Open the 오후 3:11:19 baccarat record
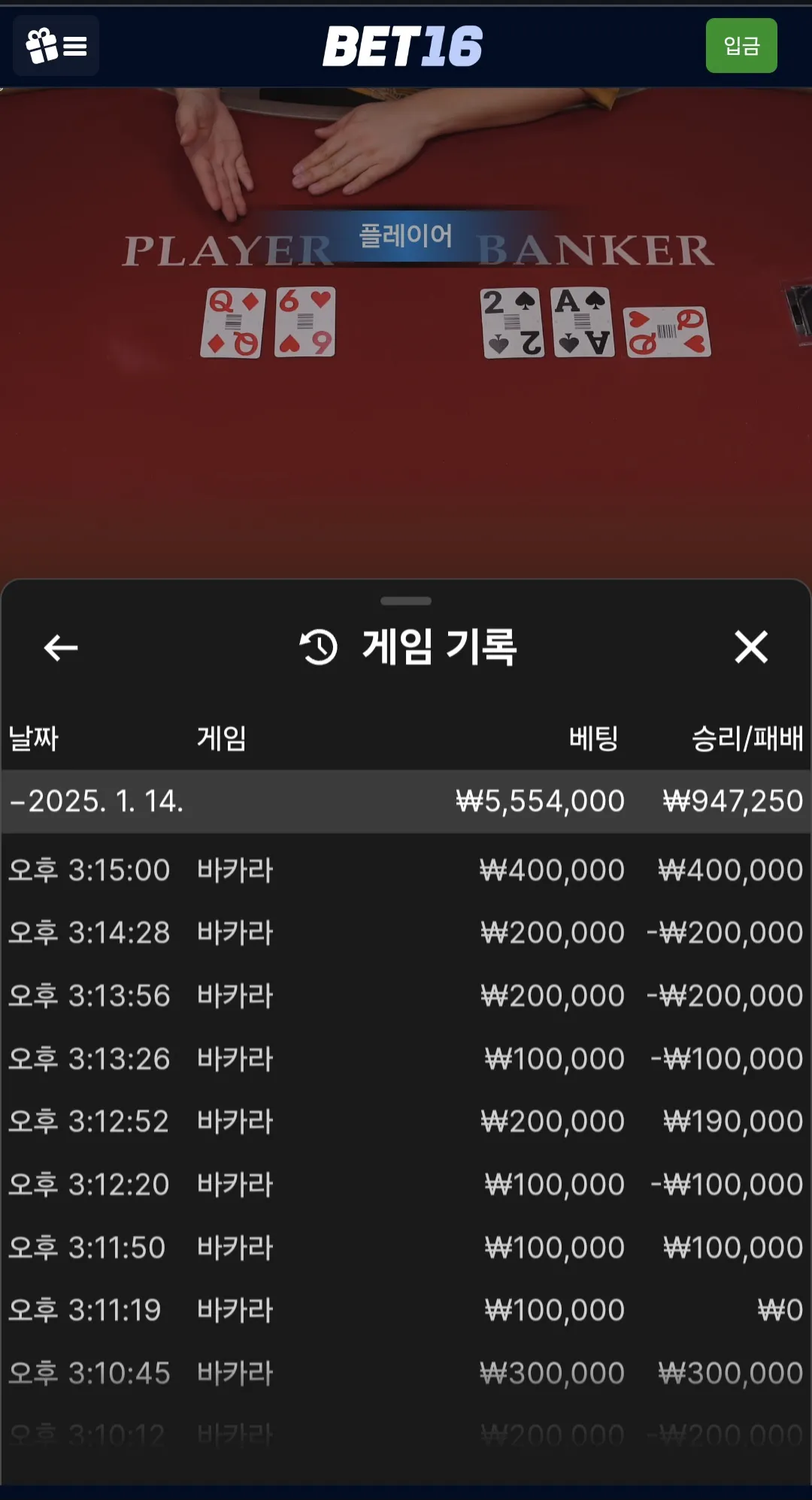 (x=406, y=1311)
